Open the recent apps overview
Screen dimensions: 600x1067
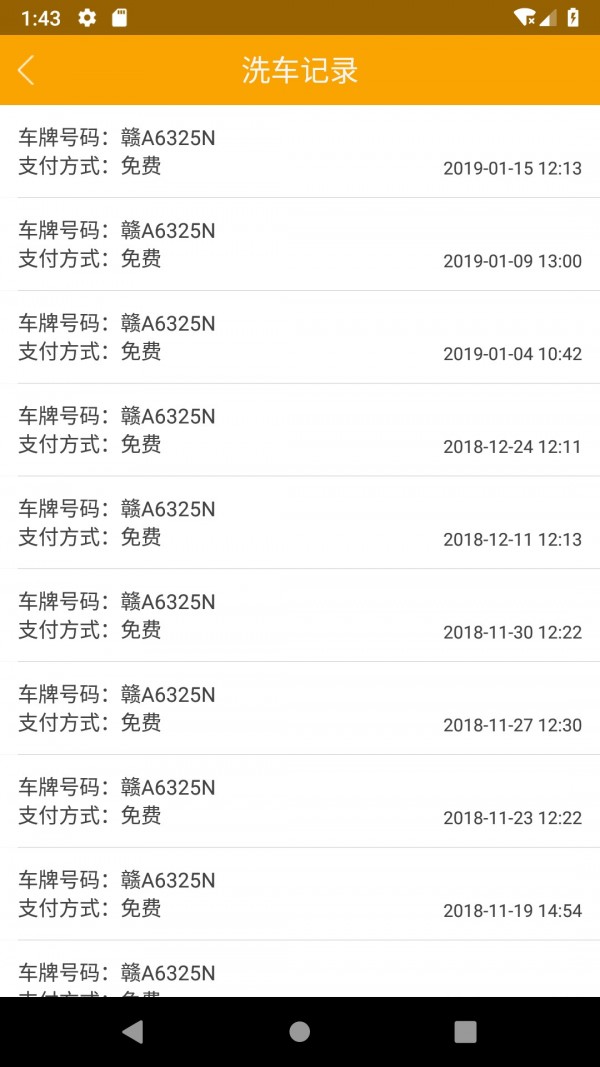(465, 1032)
